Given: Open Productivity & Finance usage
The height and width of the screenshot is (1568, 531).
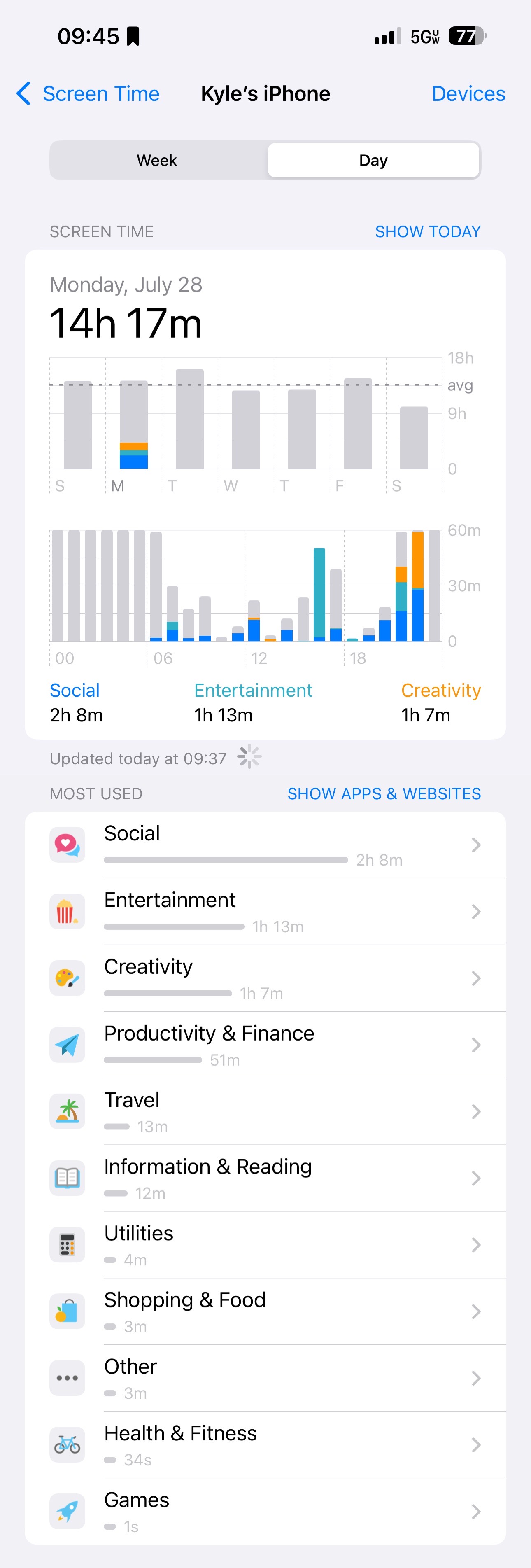Looking at the screenshot, I should click(265, 1045).
